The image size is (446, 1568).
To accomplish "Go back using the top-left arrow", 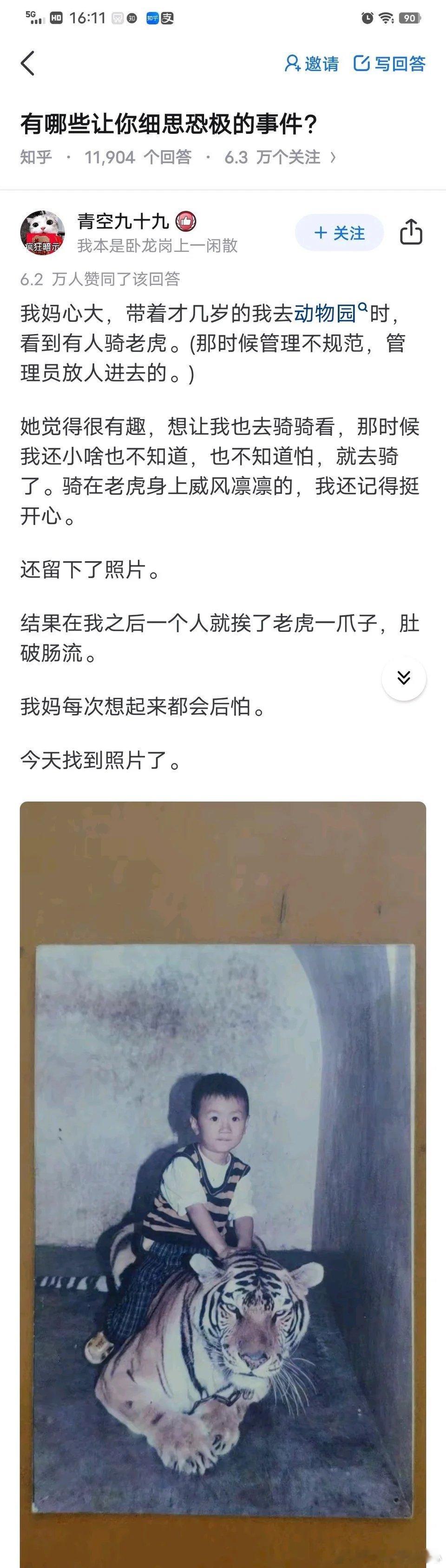I will (x=28, y=63).
